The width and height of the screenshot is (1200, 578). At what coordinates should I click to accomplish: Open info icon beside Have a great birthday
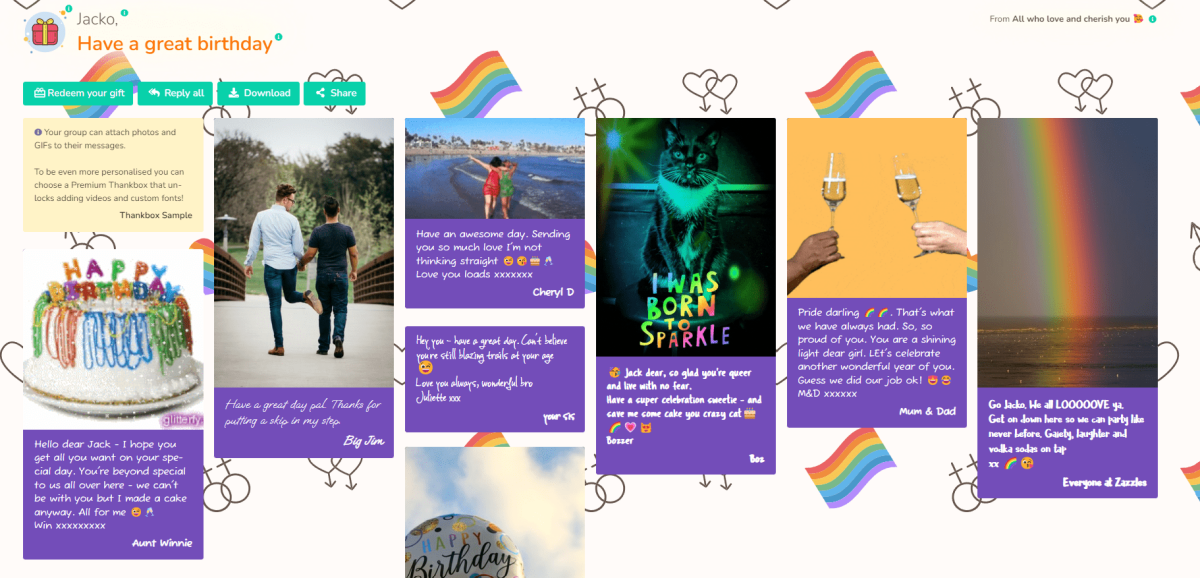[279, 38]
